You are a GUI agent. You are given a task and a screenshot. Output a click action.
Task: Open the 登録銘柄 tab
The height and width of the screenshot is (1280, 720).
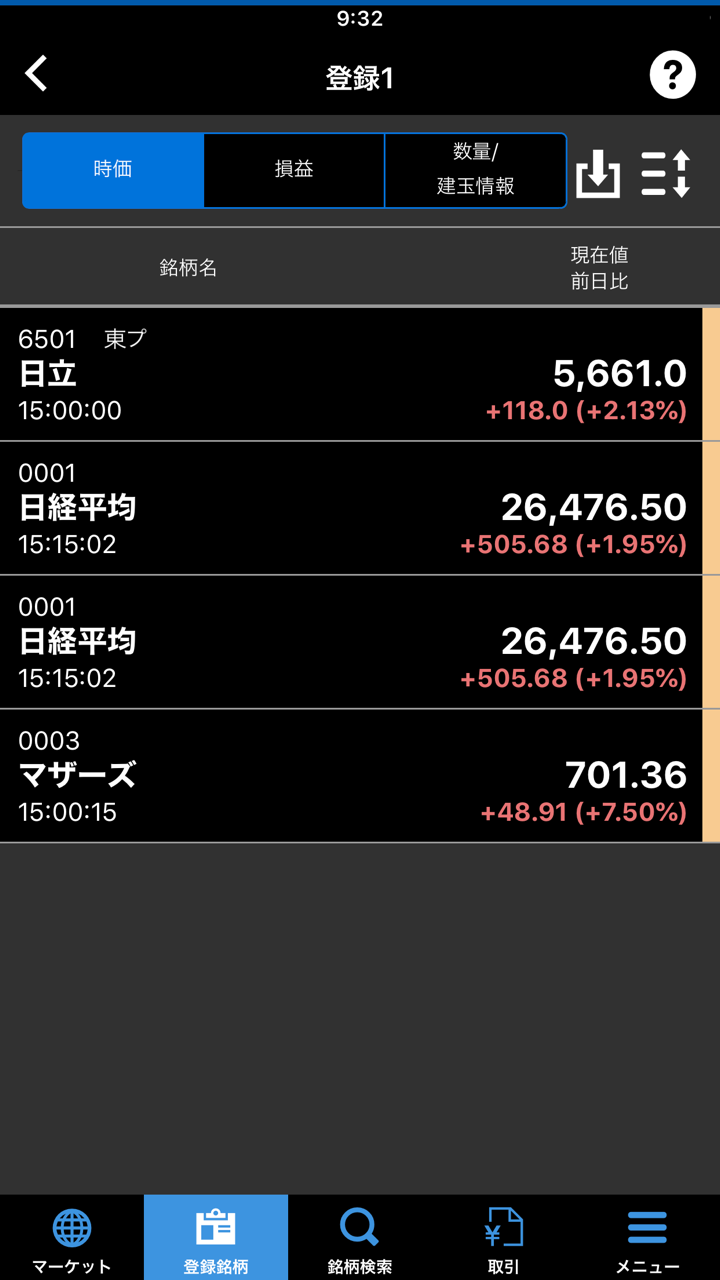coord(216,1238)
